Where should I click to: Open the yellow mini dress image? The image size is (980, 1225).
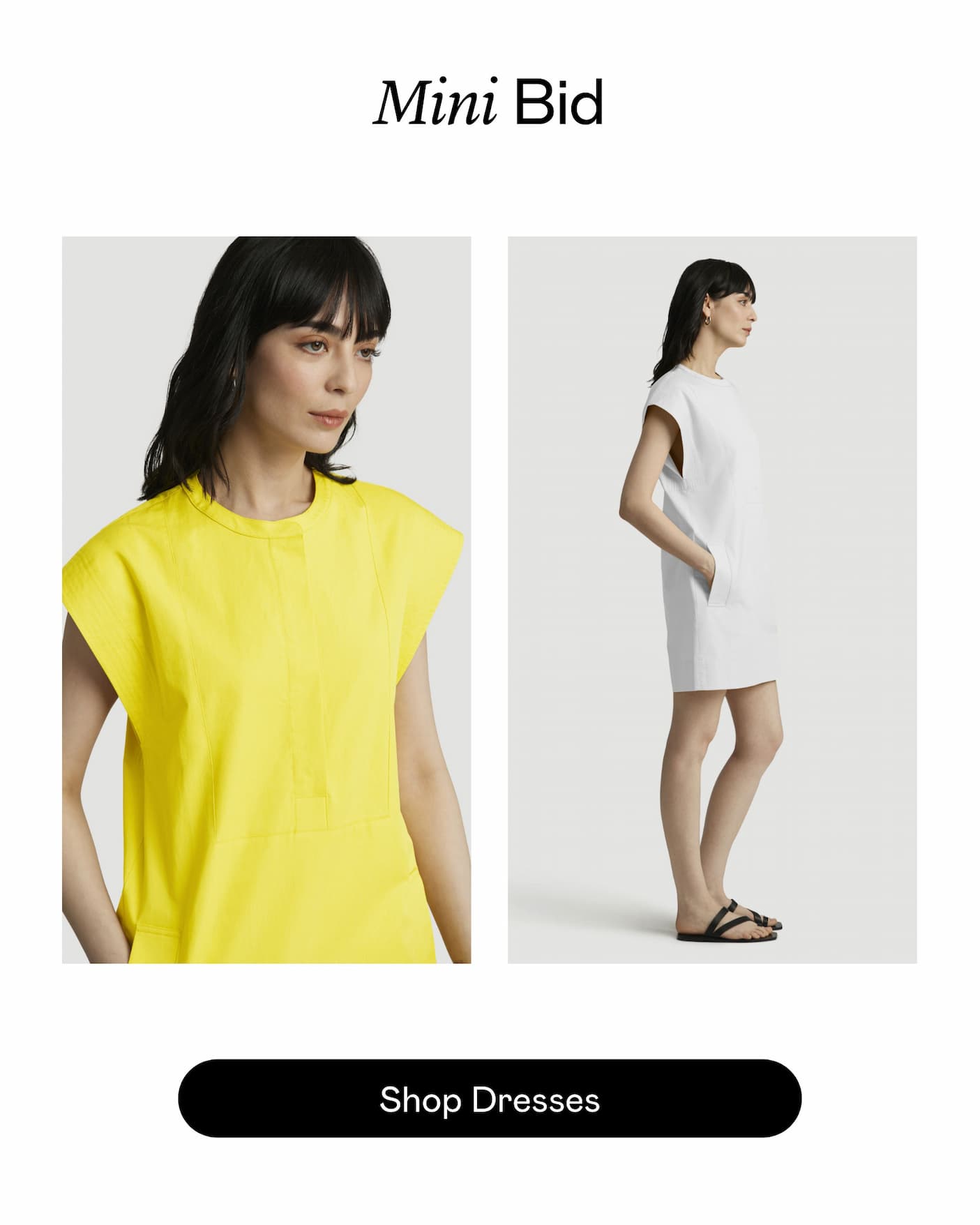tap(266, 600)
